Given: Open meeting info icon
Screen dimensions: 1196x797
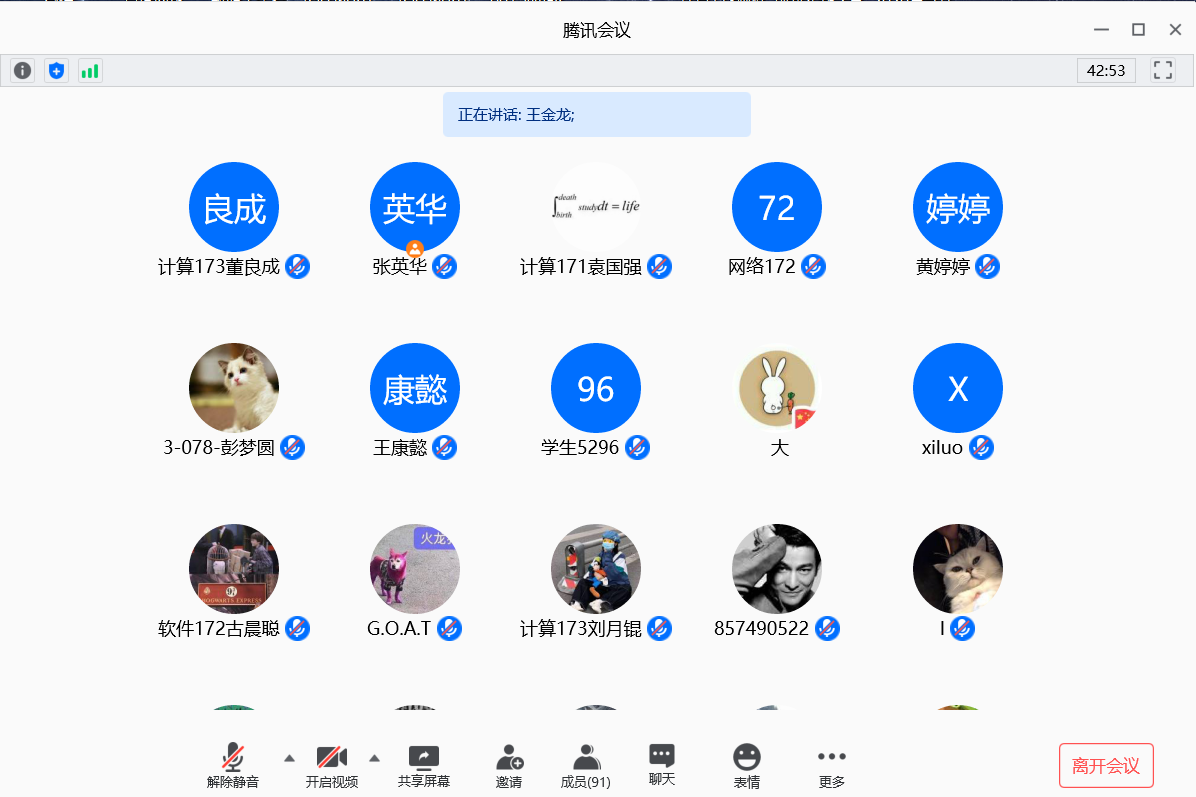Looking at the screenshot, I should coord(22,71).
